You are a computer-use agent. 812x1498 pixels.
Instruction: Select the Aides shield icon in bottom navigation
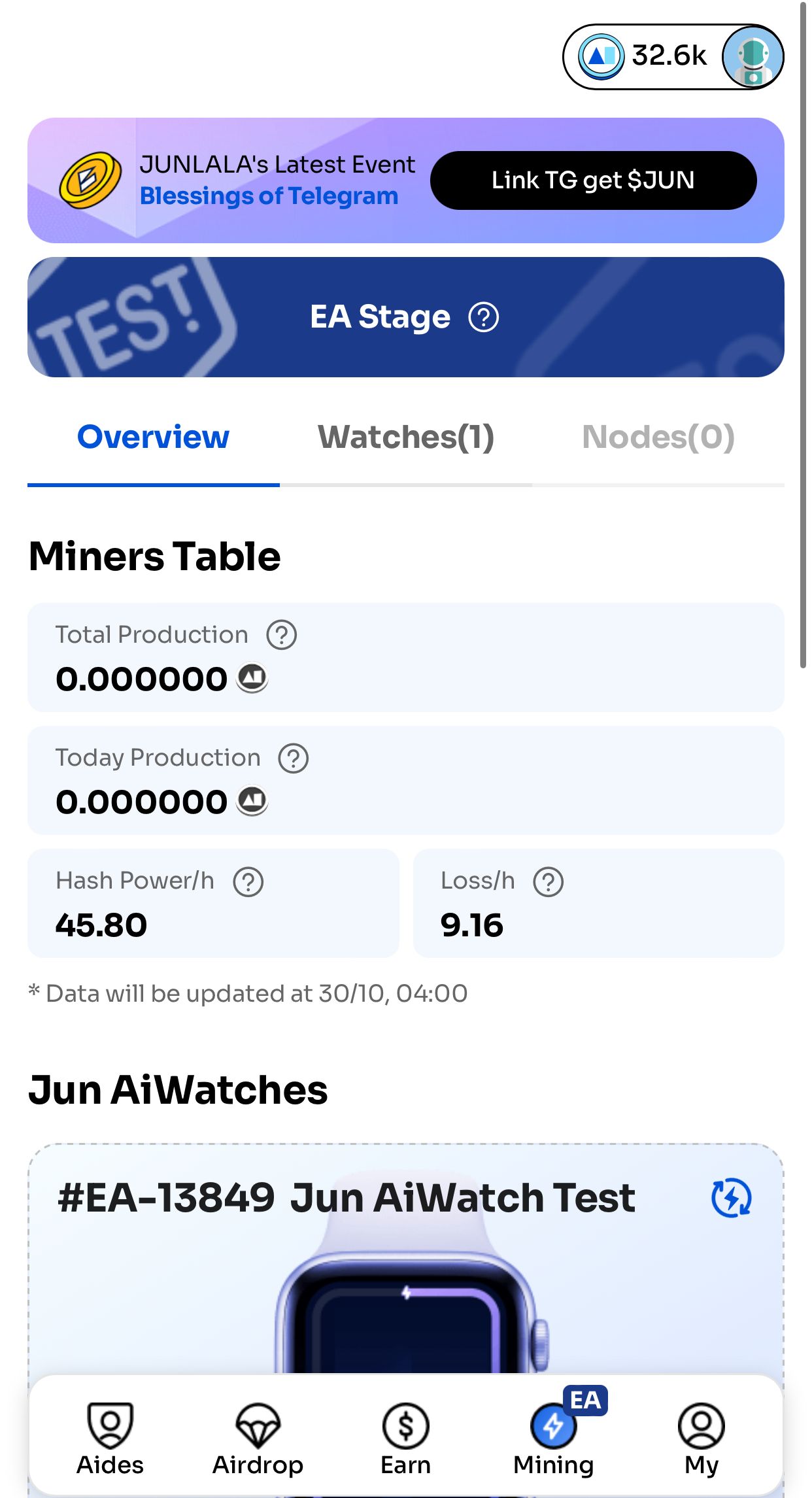pyautogui.click(x=109, y=1427)
